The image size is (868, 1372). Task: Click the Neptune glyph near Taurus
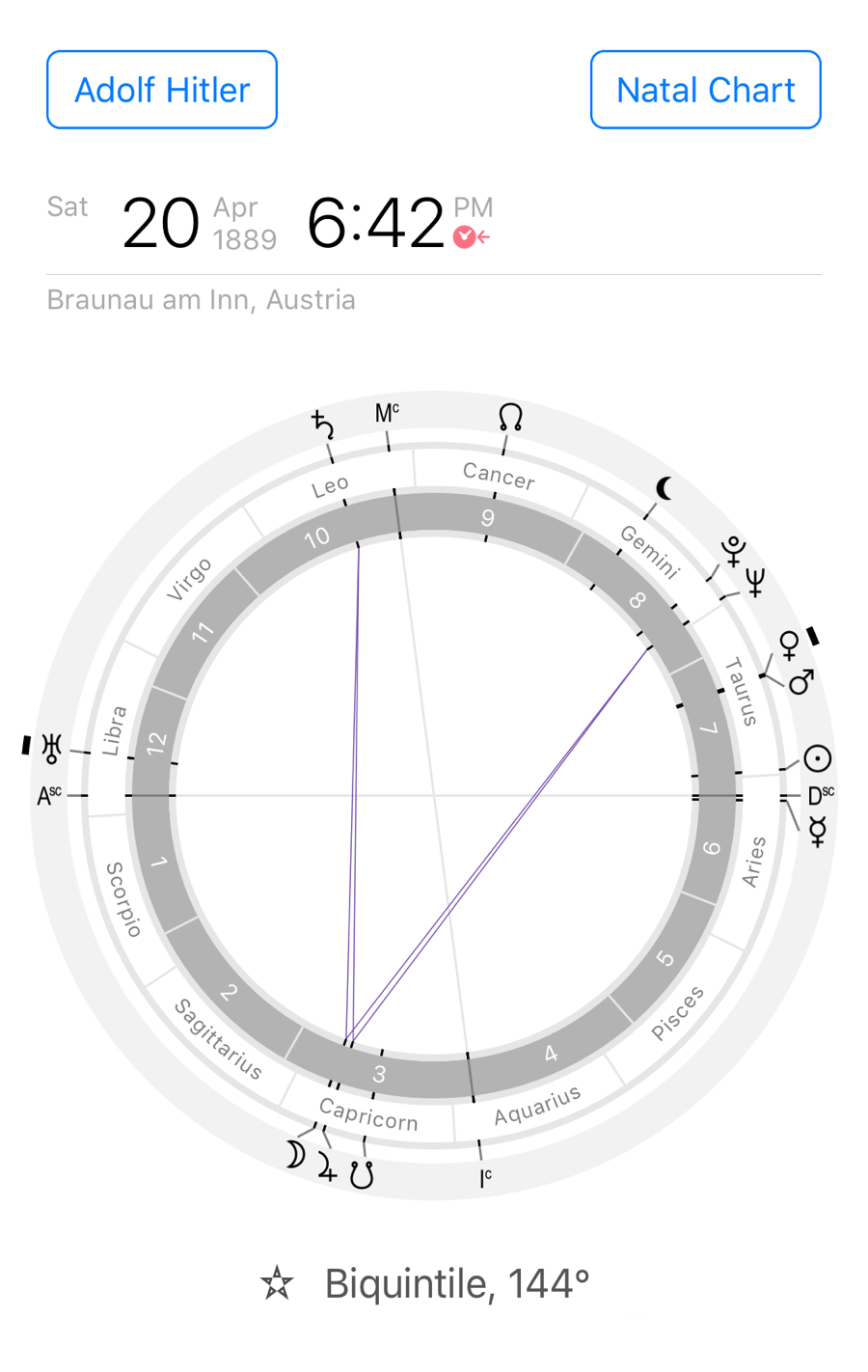(753, 581)
